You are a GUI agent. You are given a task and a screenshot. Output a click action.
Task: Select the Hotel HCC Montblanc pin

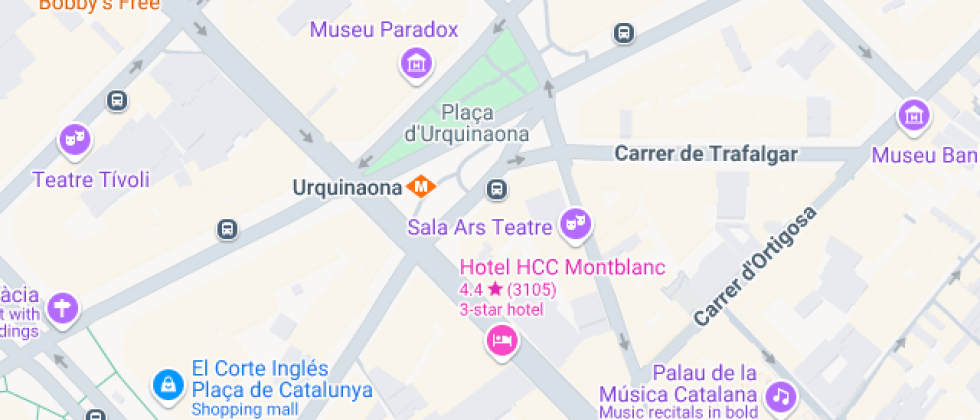tap(501, 341)
